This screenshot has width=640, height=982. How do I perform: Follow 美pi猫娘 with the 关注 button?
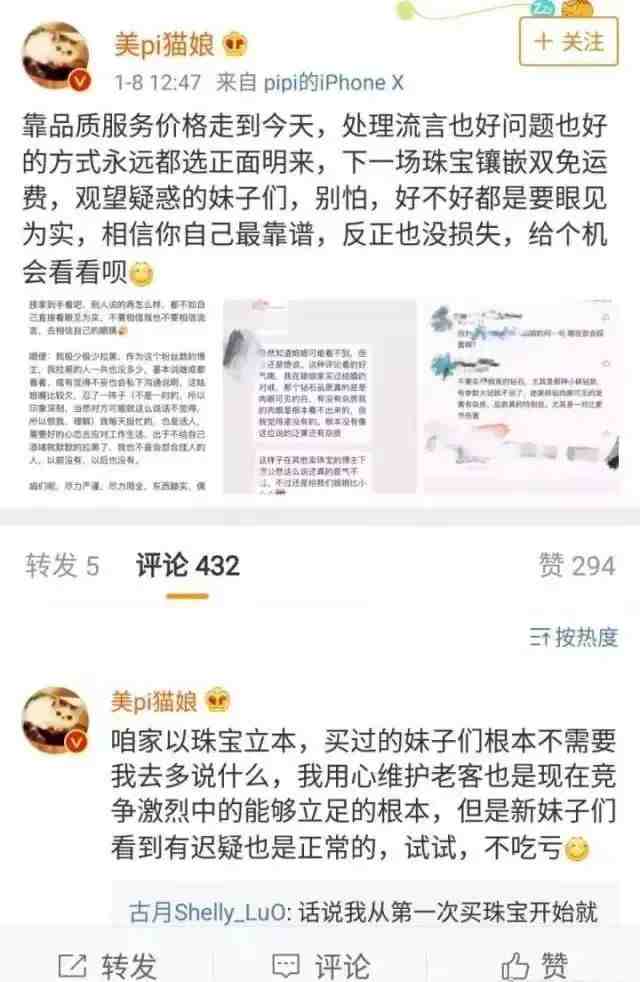570,41
